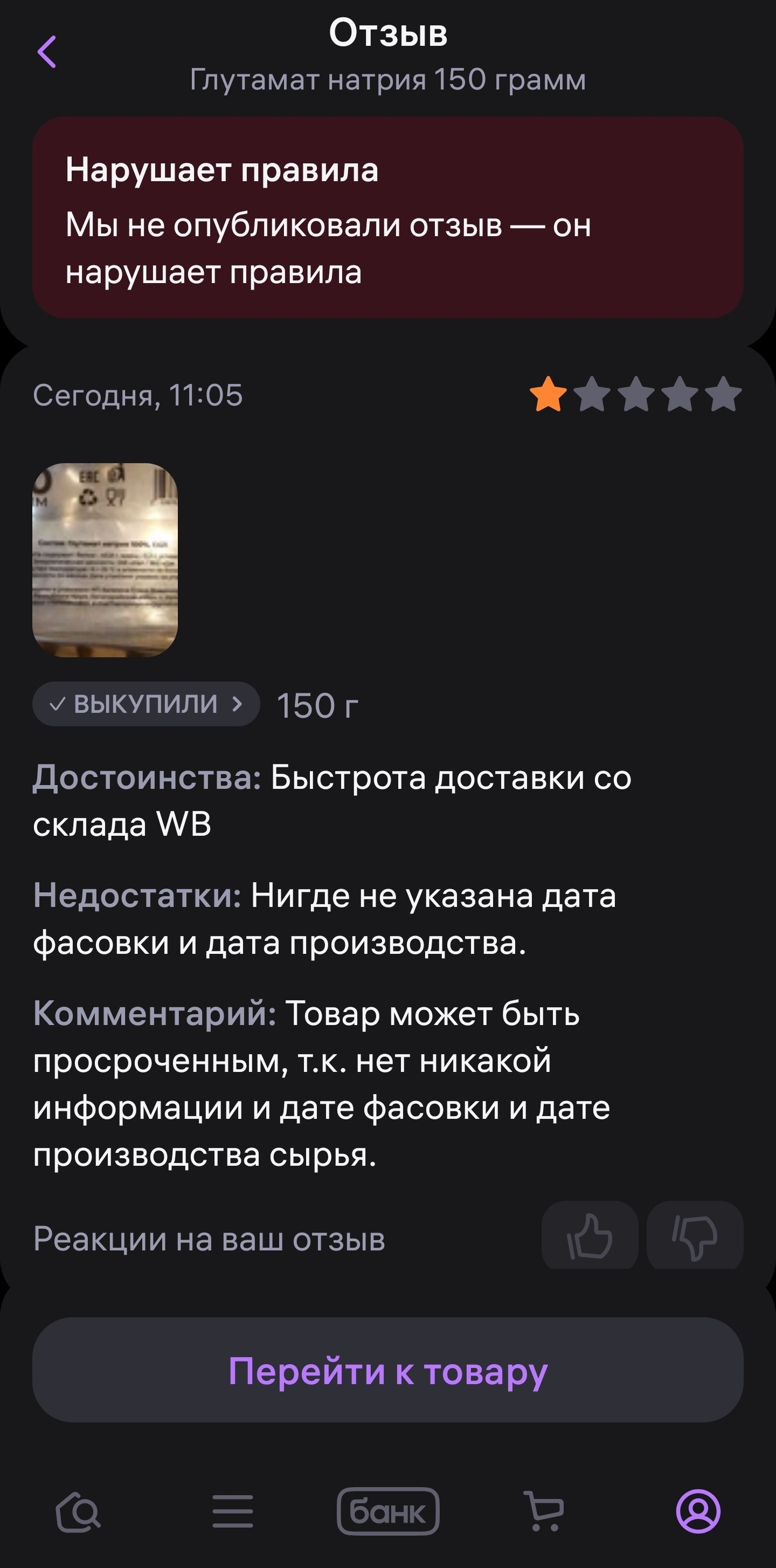This screenshot has width=776, height=1568.
Task: Open the банк tab
Action: coord(388,1512)
